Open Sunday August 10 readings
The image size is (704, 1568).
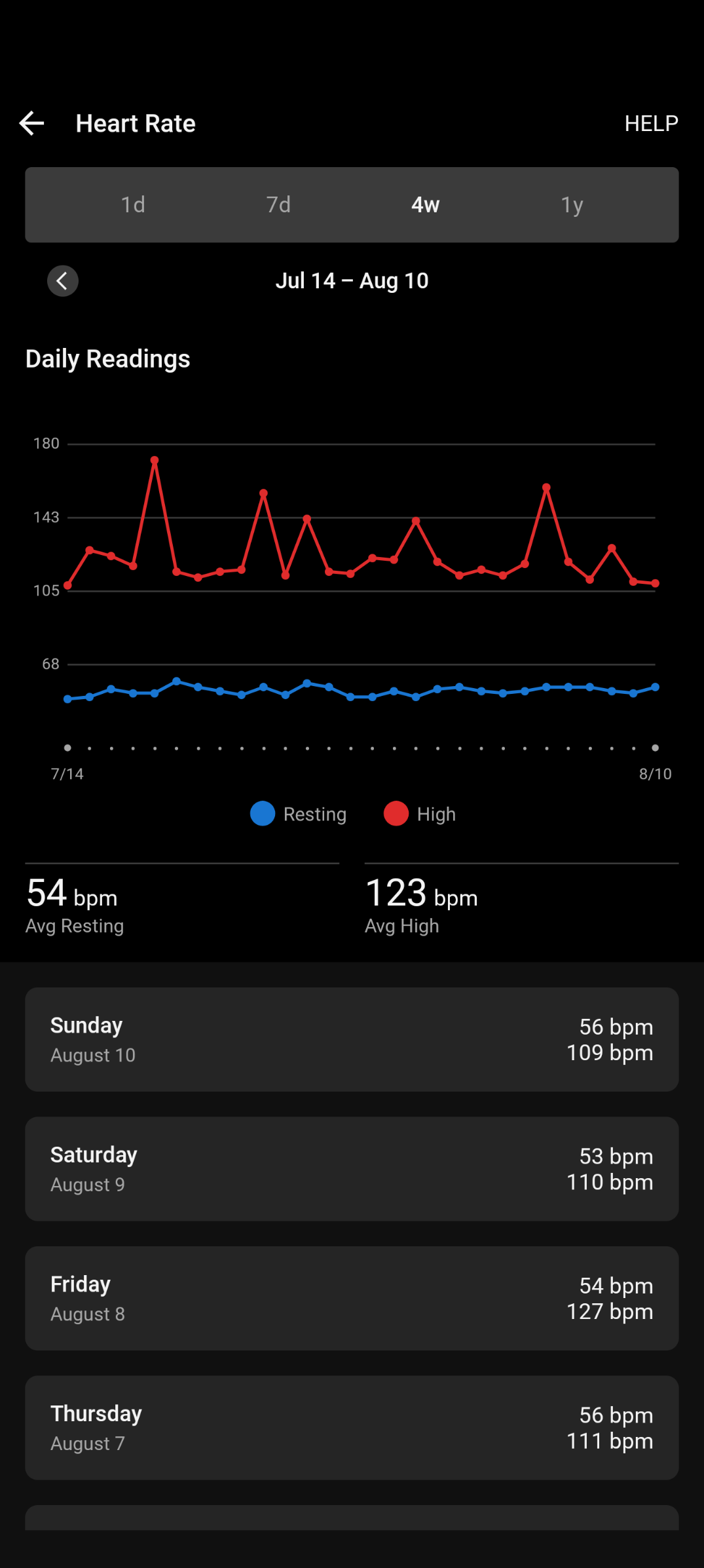pyautogui.click(x=352, y=1039)
